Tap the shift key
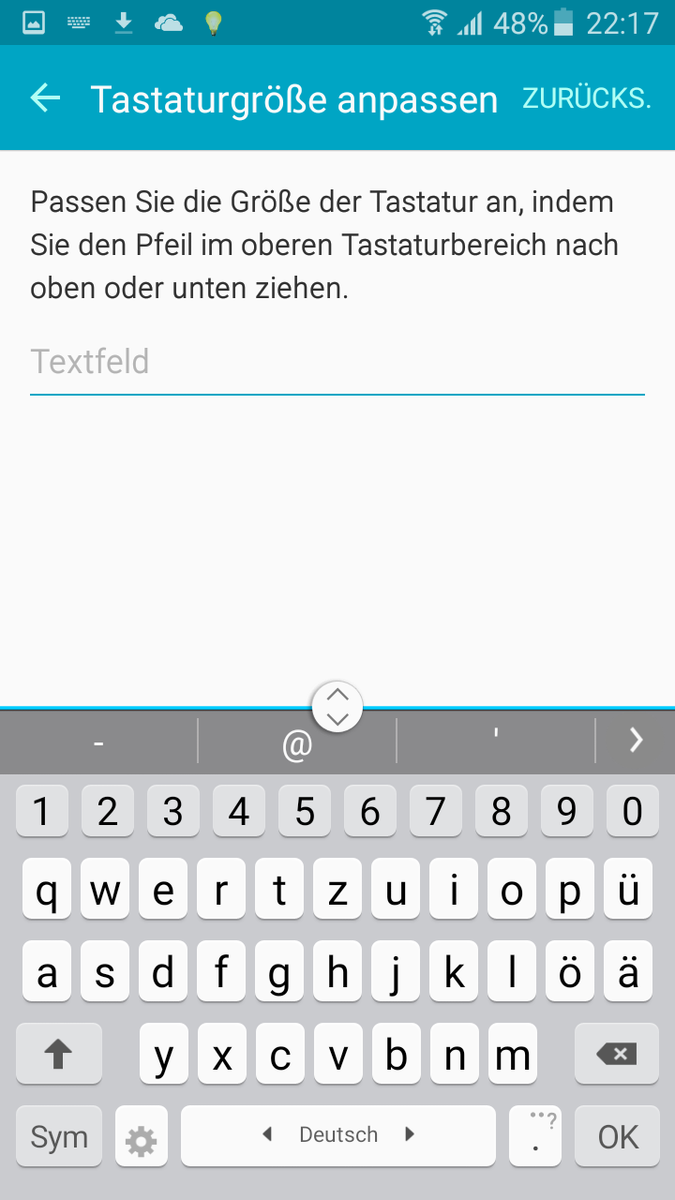This screenshot has width=675, height=1200. click(x=59, y=1053)
